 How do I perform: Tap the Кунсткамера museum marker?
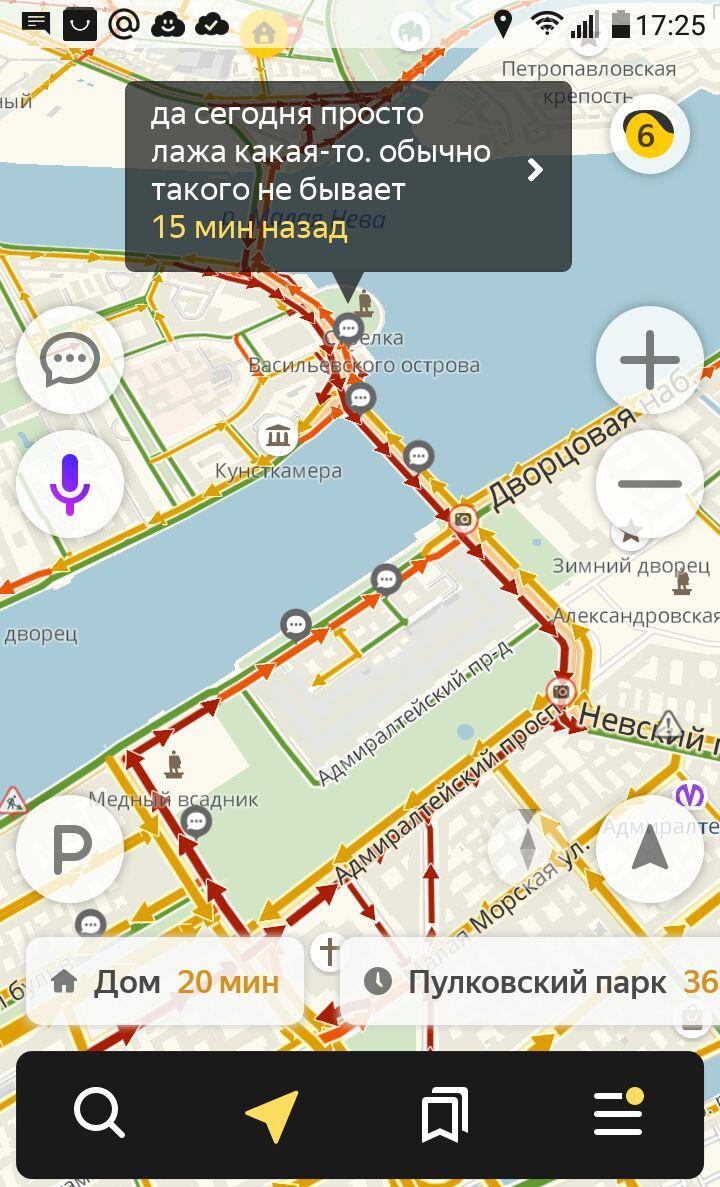(x=278, y=436)
